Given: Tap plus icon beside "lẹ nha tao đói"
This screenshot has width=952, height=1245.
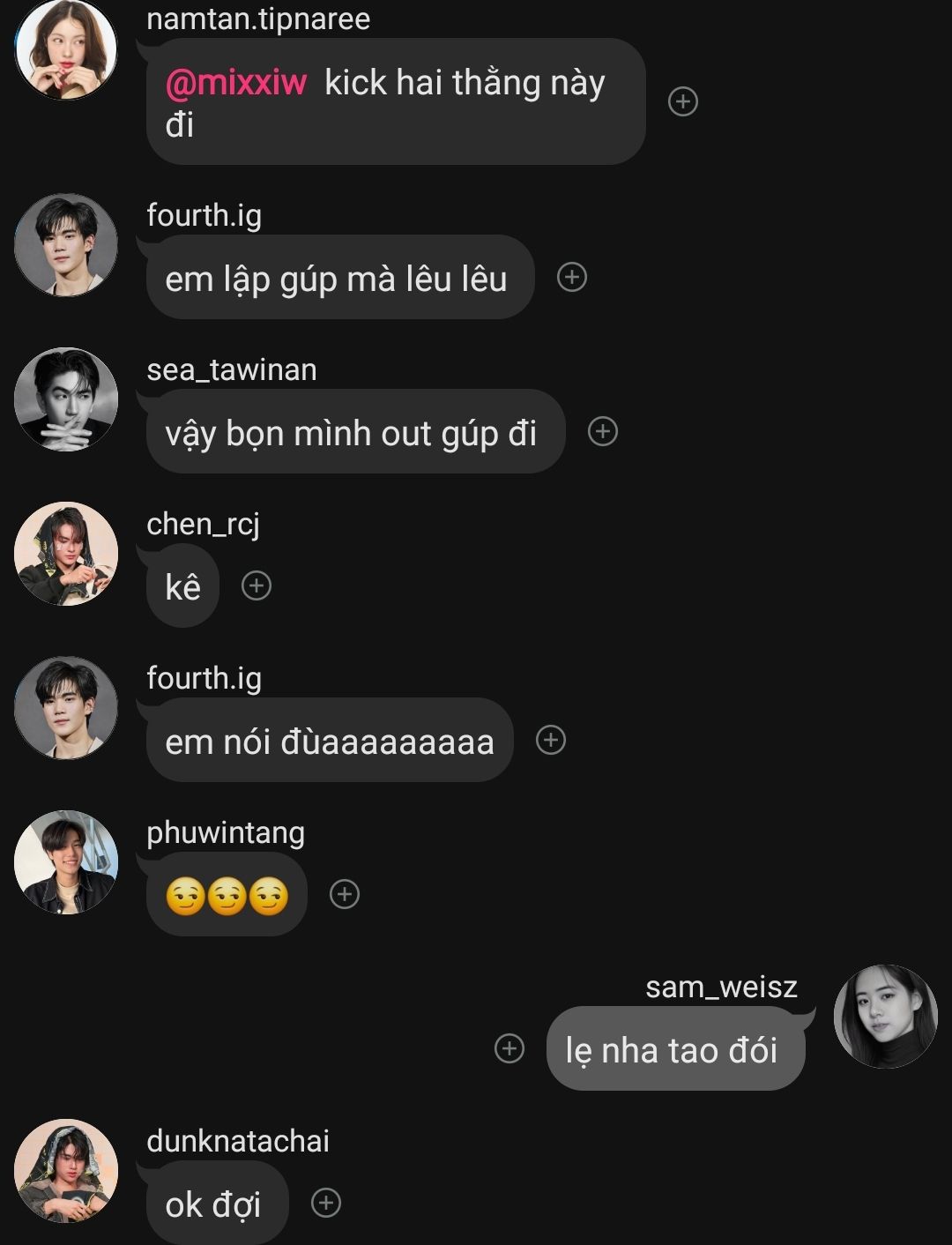Looking at the screenshot, I should [x=509, y=1049].
